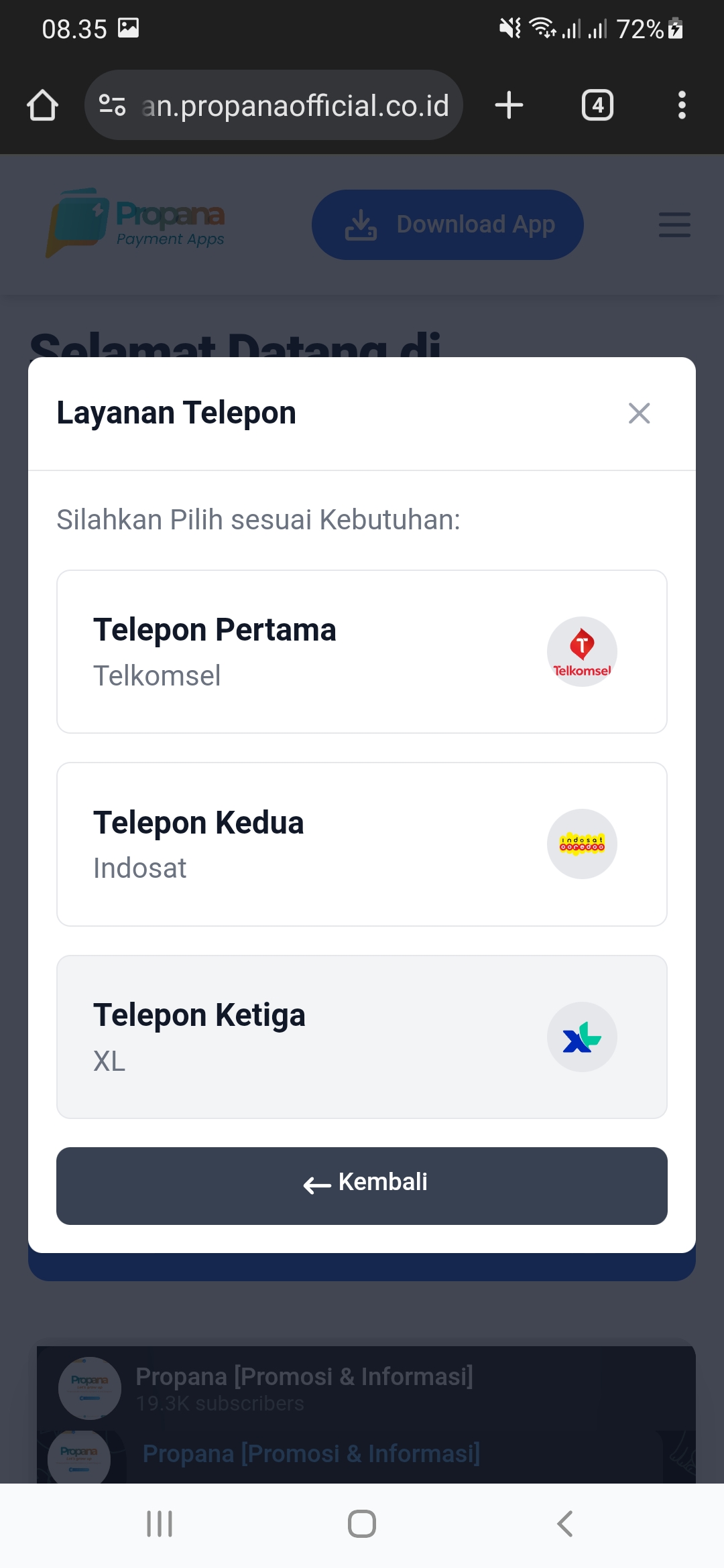Image resolution: width=724 pixels, height=1568 pixels.
Task: Close the Layanan Telepon dialog
Action: click(x=639, y=413)
